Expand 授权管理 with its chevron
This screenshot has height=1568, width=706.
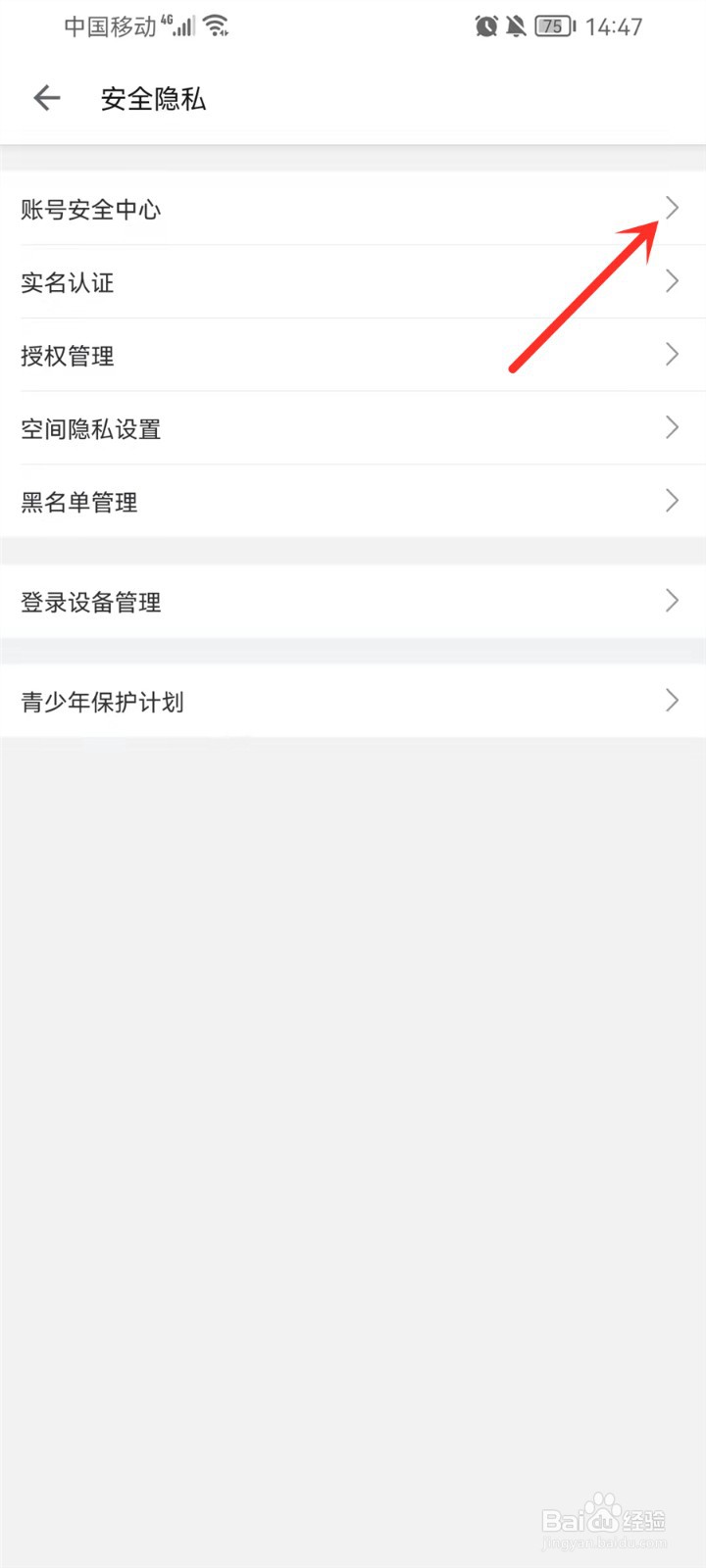(x=672, y=355)
